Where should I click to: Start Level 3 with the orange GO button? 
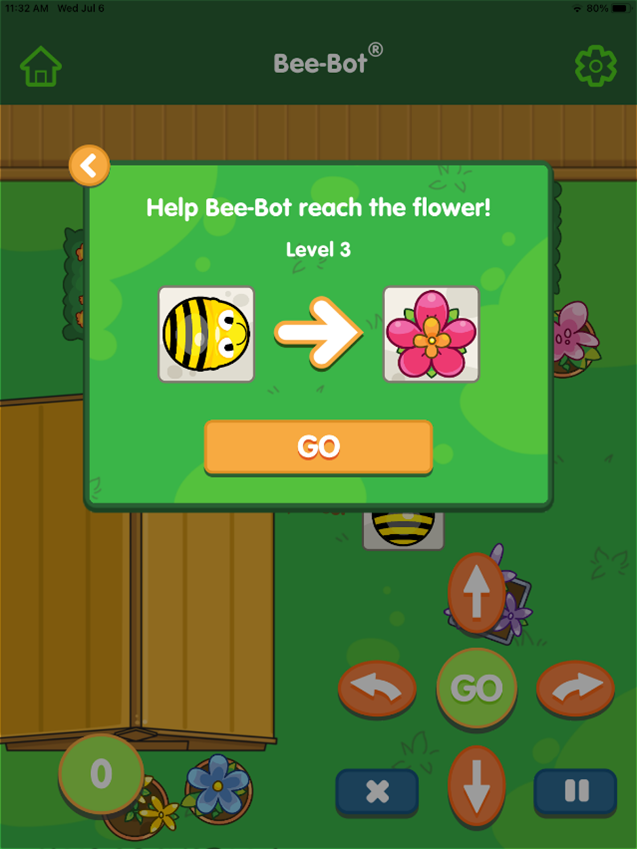pyautogui.click(x=318, y=447)
